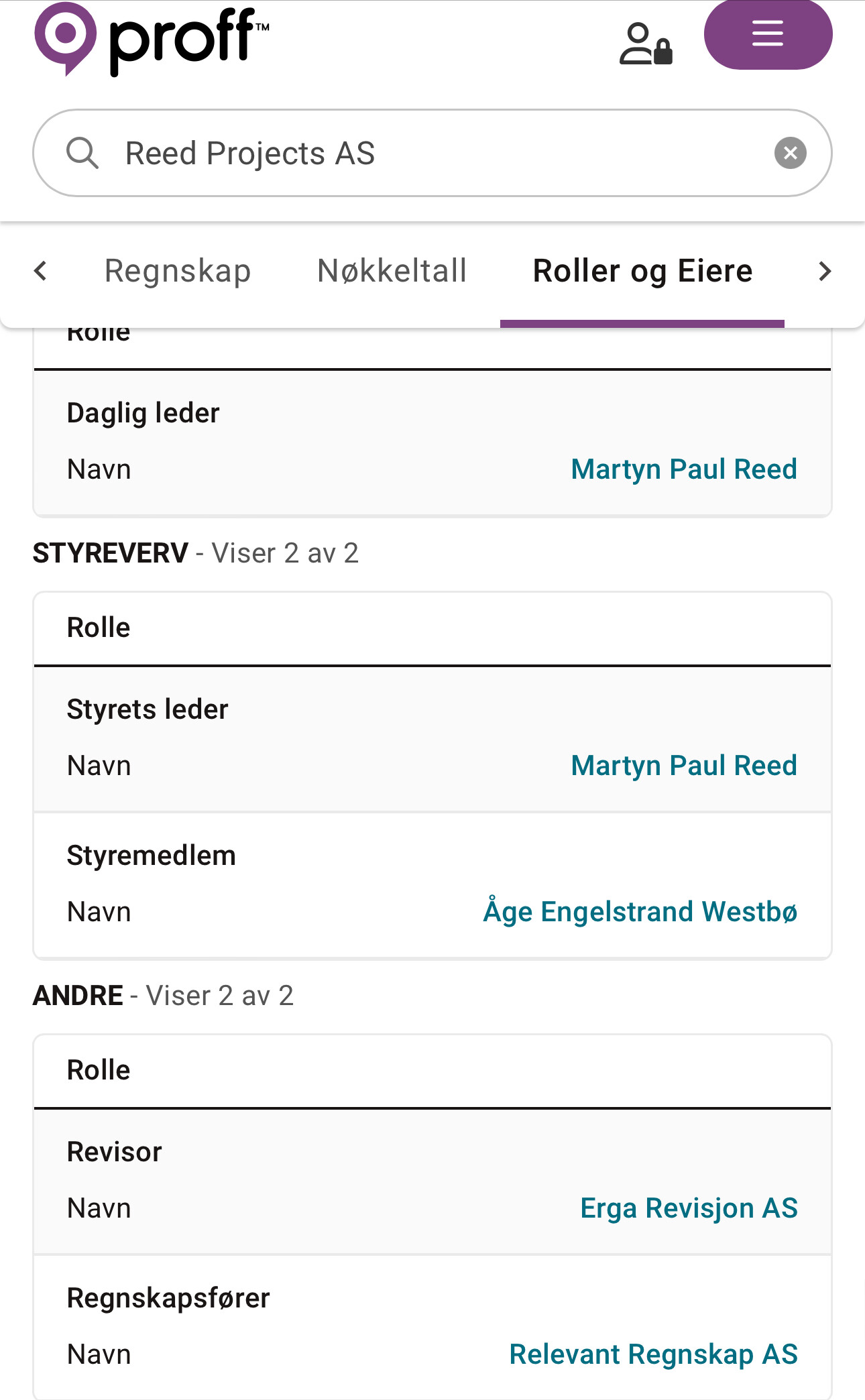Image resolution: width=865 pixels, height=1400 pixels.
Task: Switch to the Nøkkeltall tab
Action: pos(392,272)
